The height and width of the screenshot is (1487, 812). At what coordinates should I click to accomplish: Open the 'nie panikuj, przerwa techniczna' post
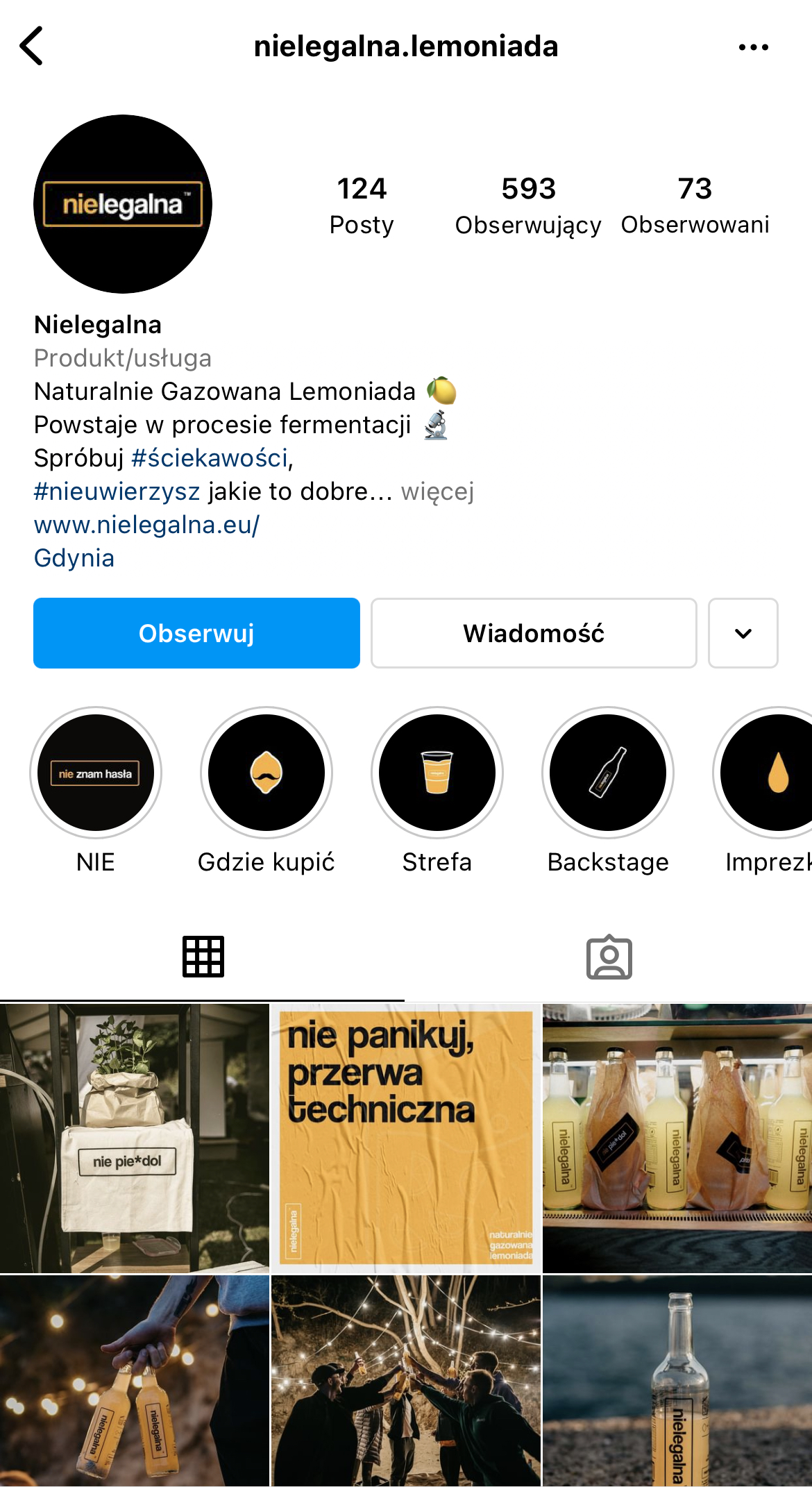(406, 1138)
